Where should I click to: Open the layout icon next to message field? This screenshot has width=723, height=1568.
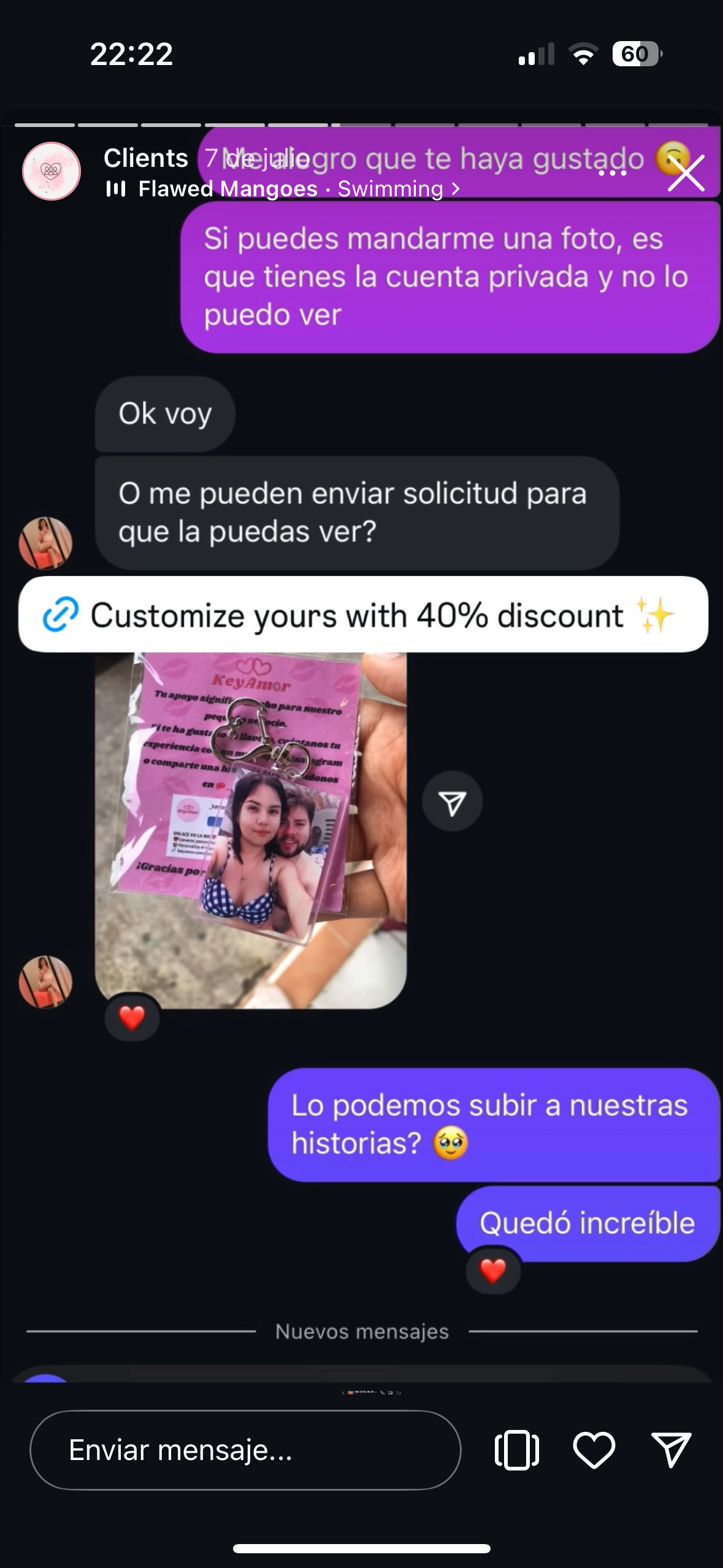click(x=517, y=1450)
